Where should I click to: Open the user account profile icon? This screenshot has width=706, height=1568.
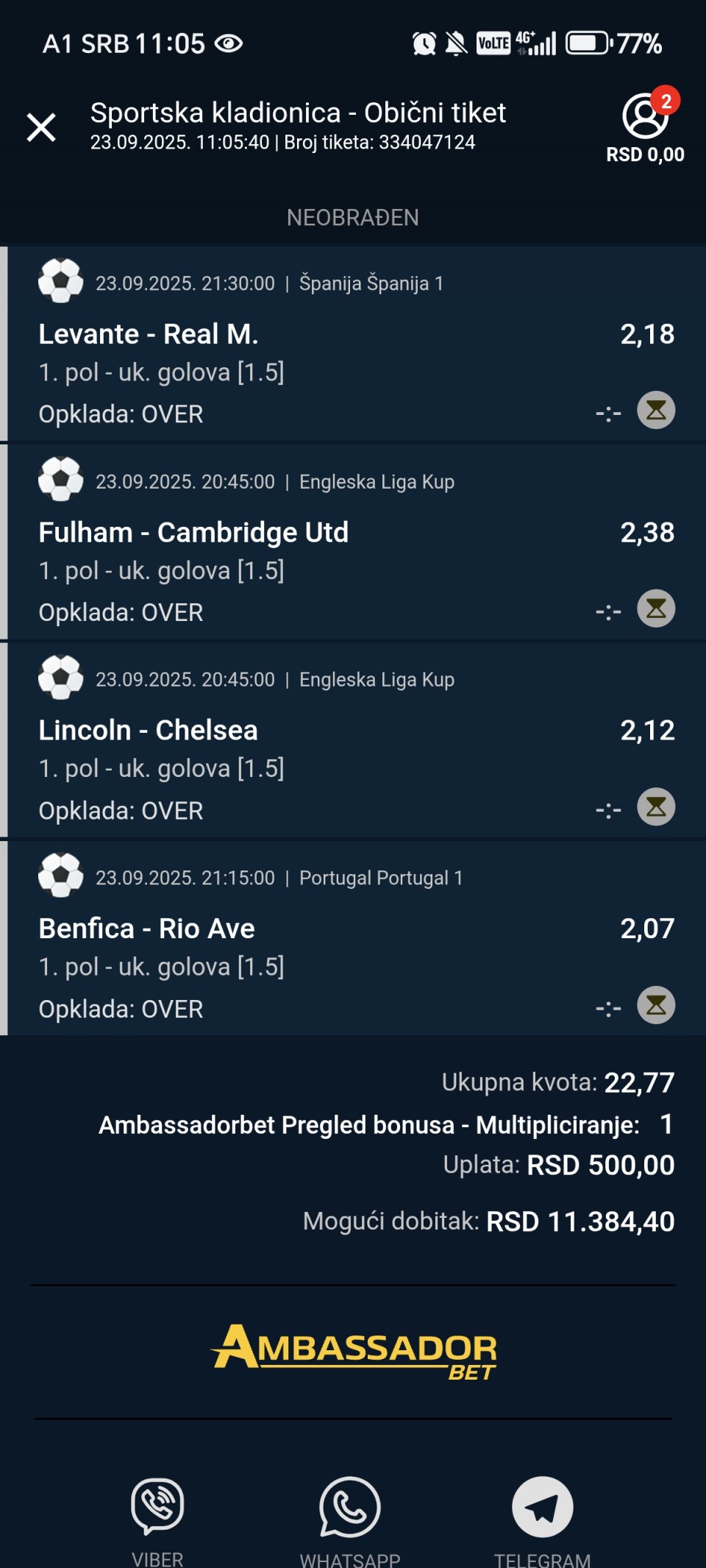[645, 118]
